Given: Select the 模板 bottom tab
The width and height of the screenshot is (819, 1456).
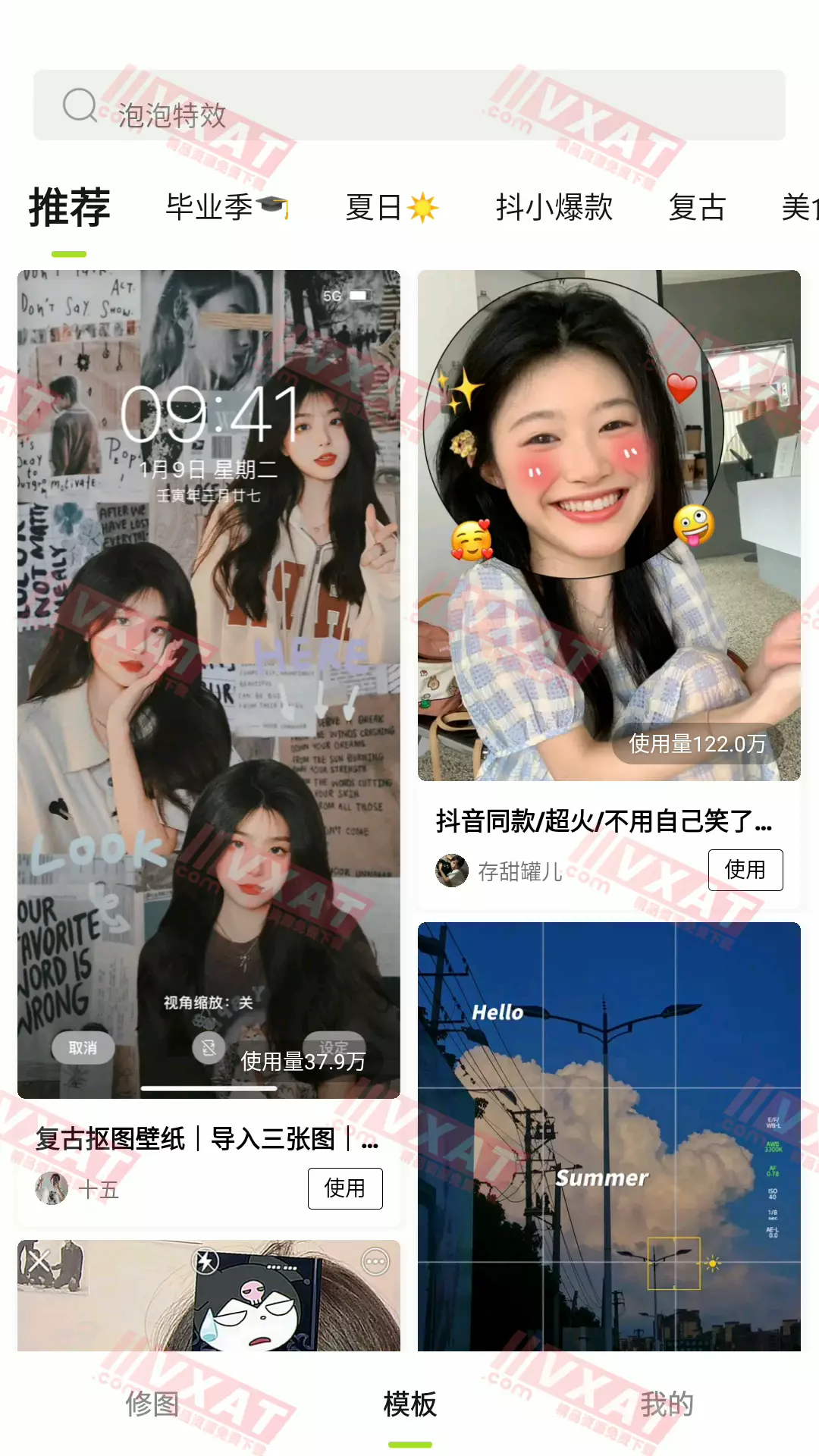Looking at the screenshot, I should pyautogui.click(x=409, y=1404).
